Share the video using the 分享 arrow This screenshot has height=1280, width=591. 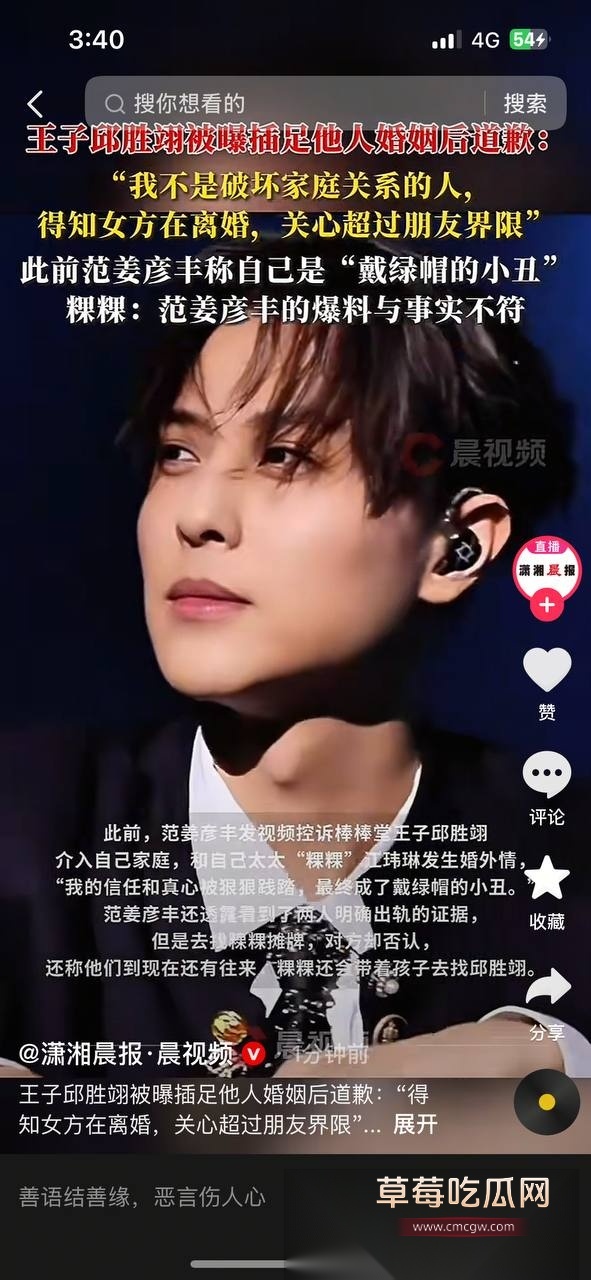[x=547, y=987]
